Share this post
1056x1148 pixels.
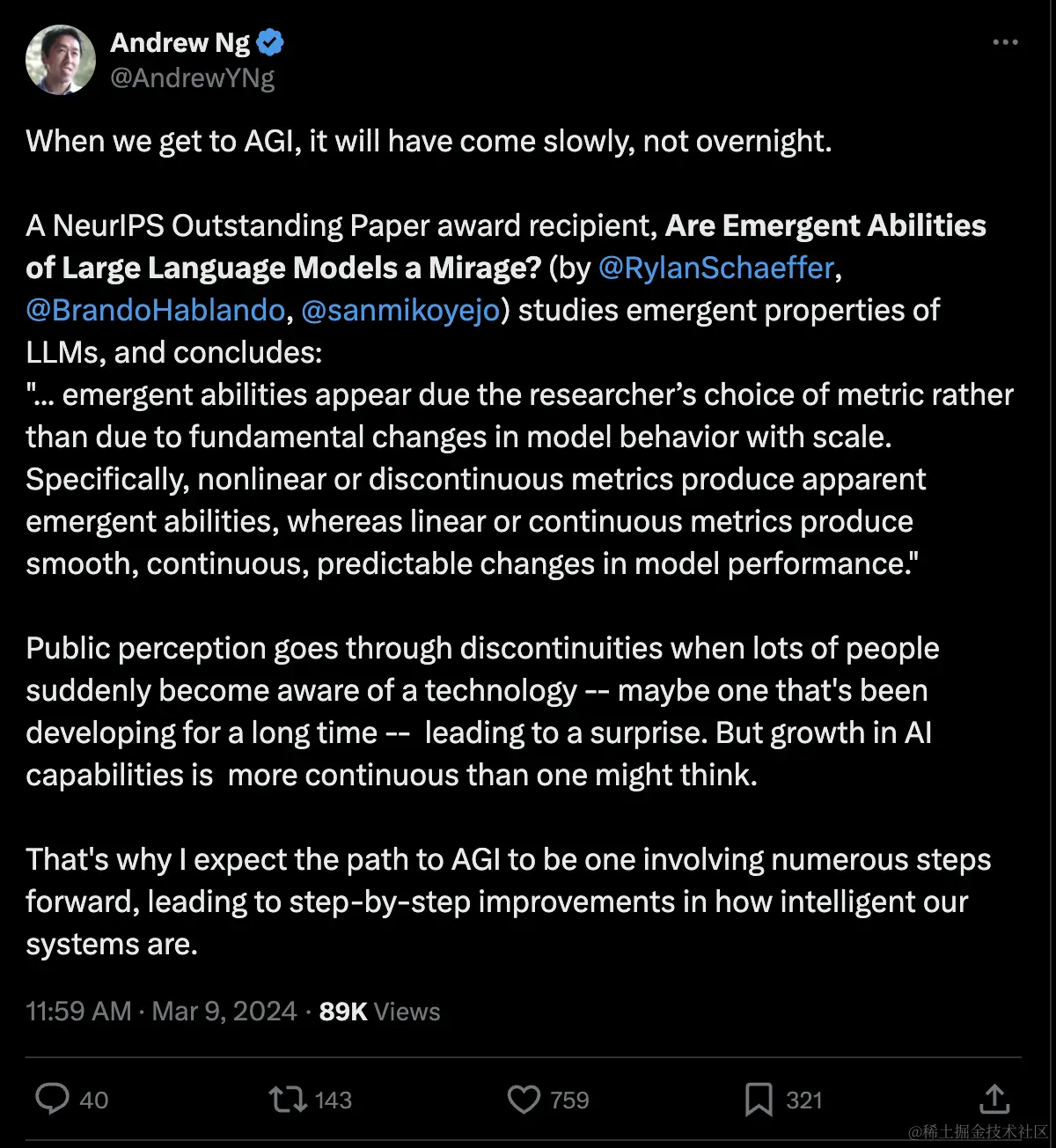(x=994, y=1099)
